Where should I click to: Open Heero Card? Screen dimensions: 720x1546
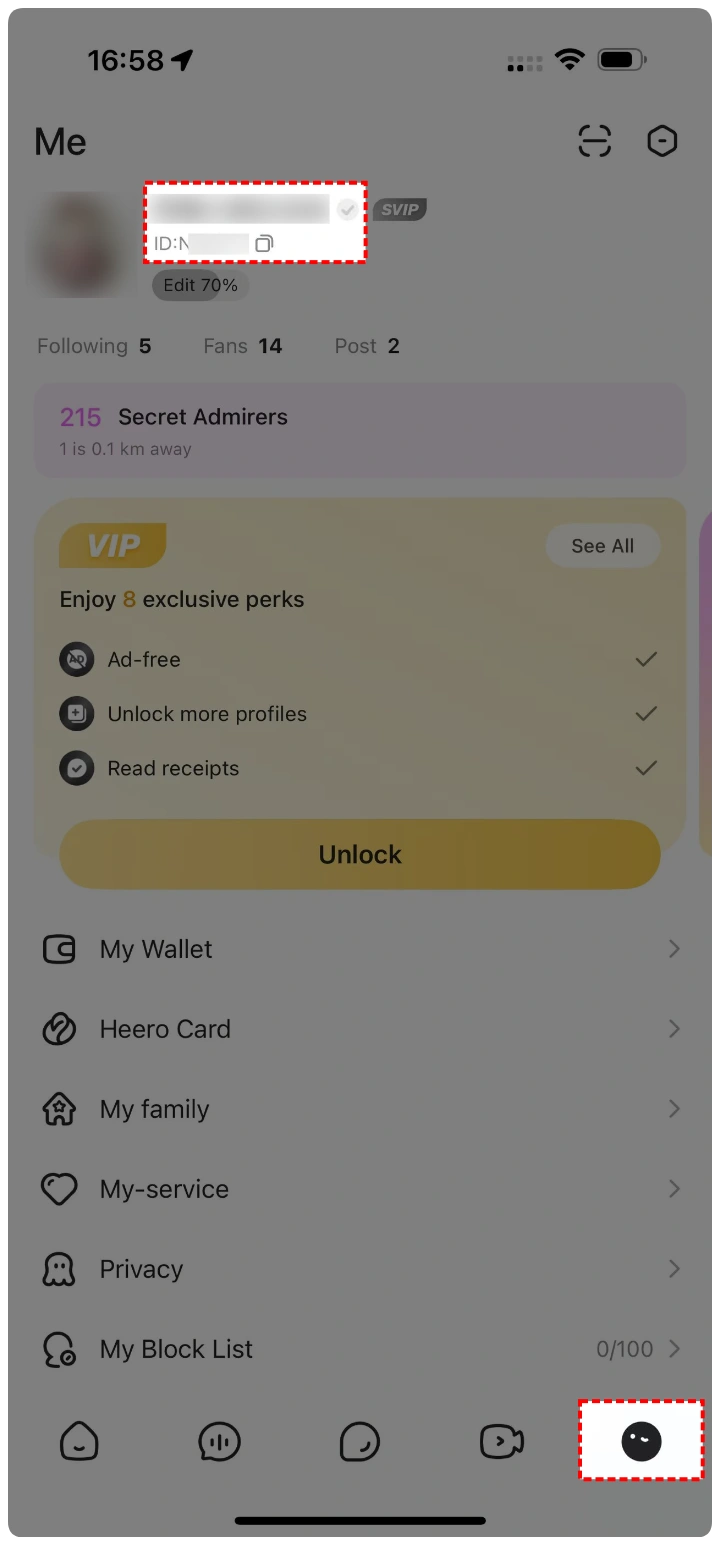[x=360, y=1029]
